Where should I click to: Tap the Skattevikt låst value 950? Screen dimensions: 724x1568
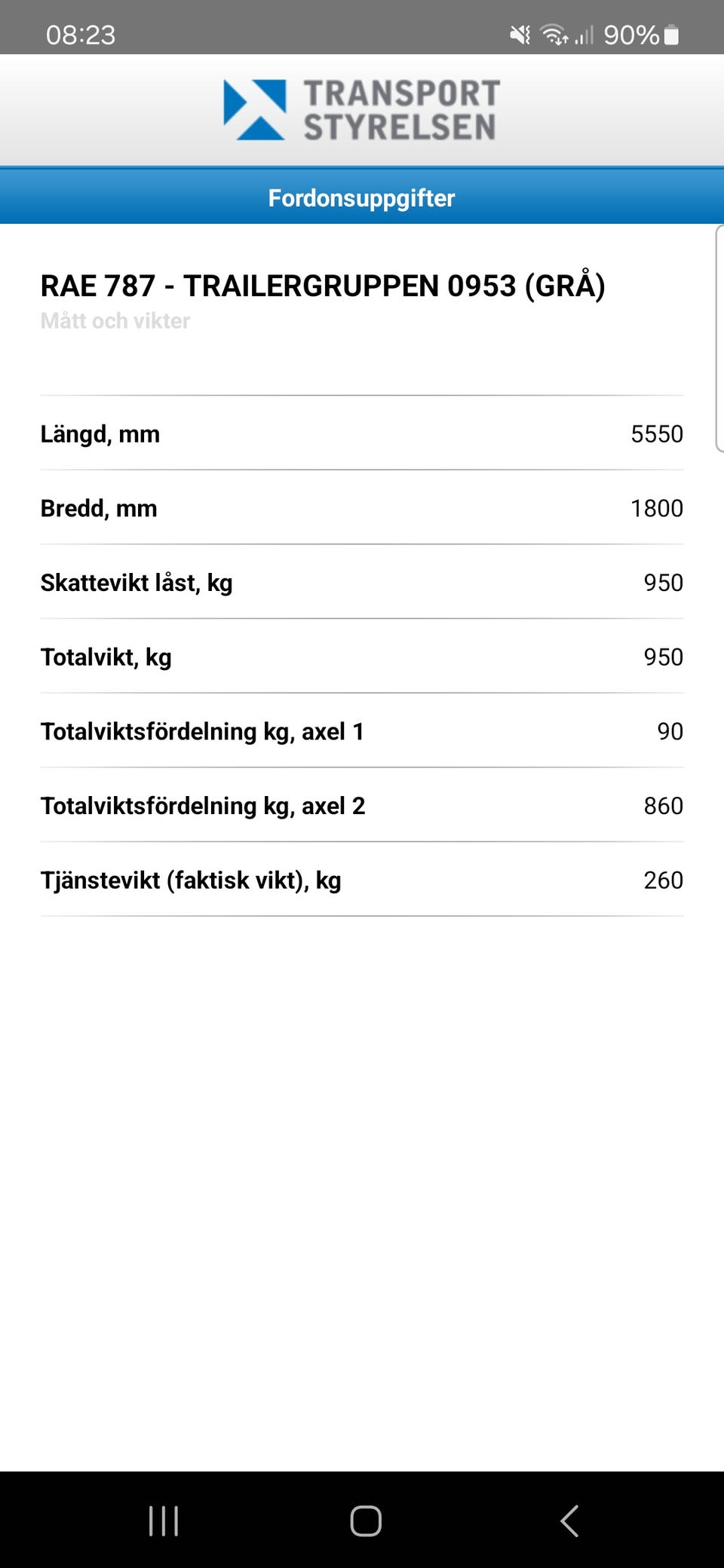(x=662, y=582)
